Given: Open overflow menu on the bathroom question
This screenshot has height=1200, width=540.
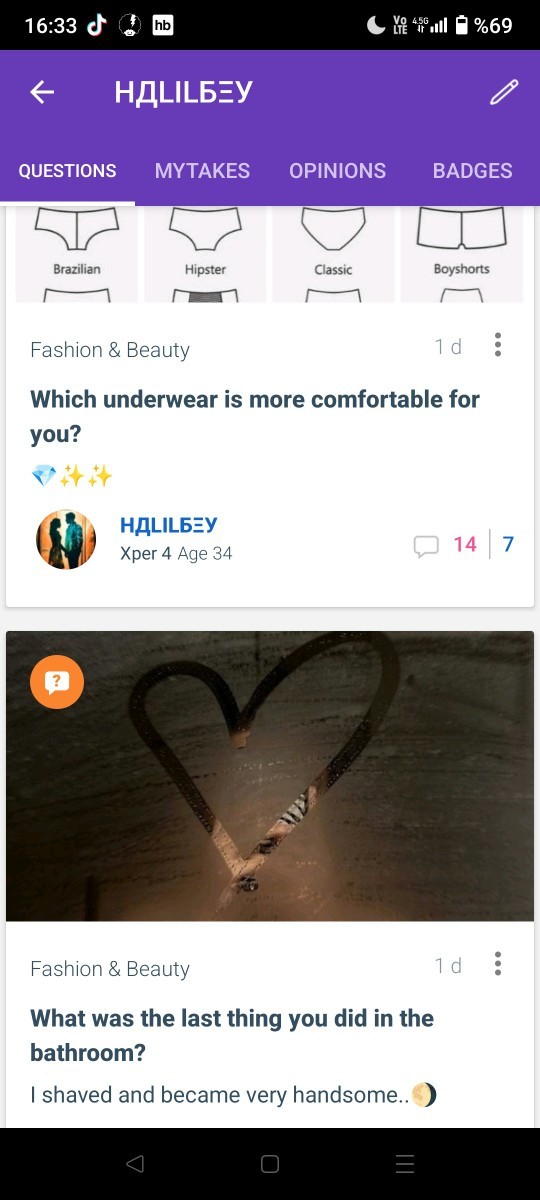Looking at the screenshot, I should coord(498,965).
